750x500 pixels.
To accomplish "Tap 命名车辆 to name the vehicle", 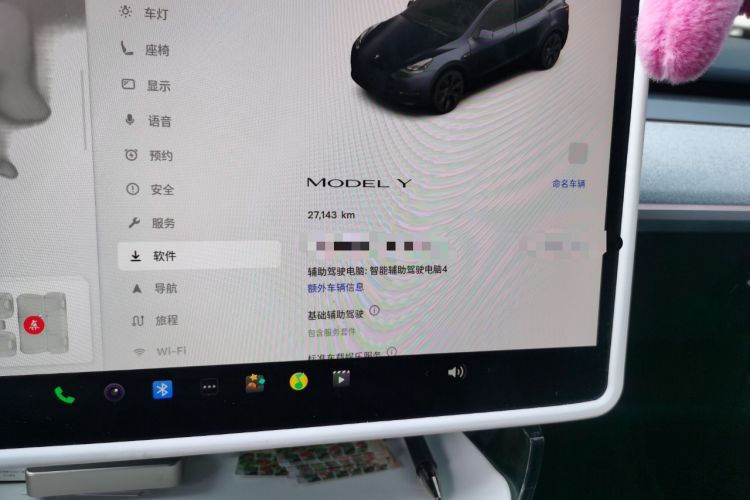I will pos(568,184).
